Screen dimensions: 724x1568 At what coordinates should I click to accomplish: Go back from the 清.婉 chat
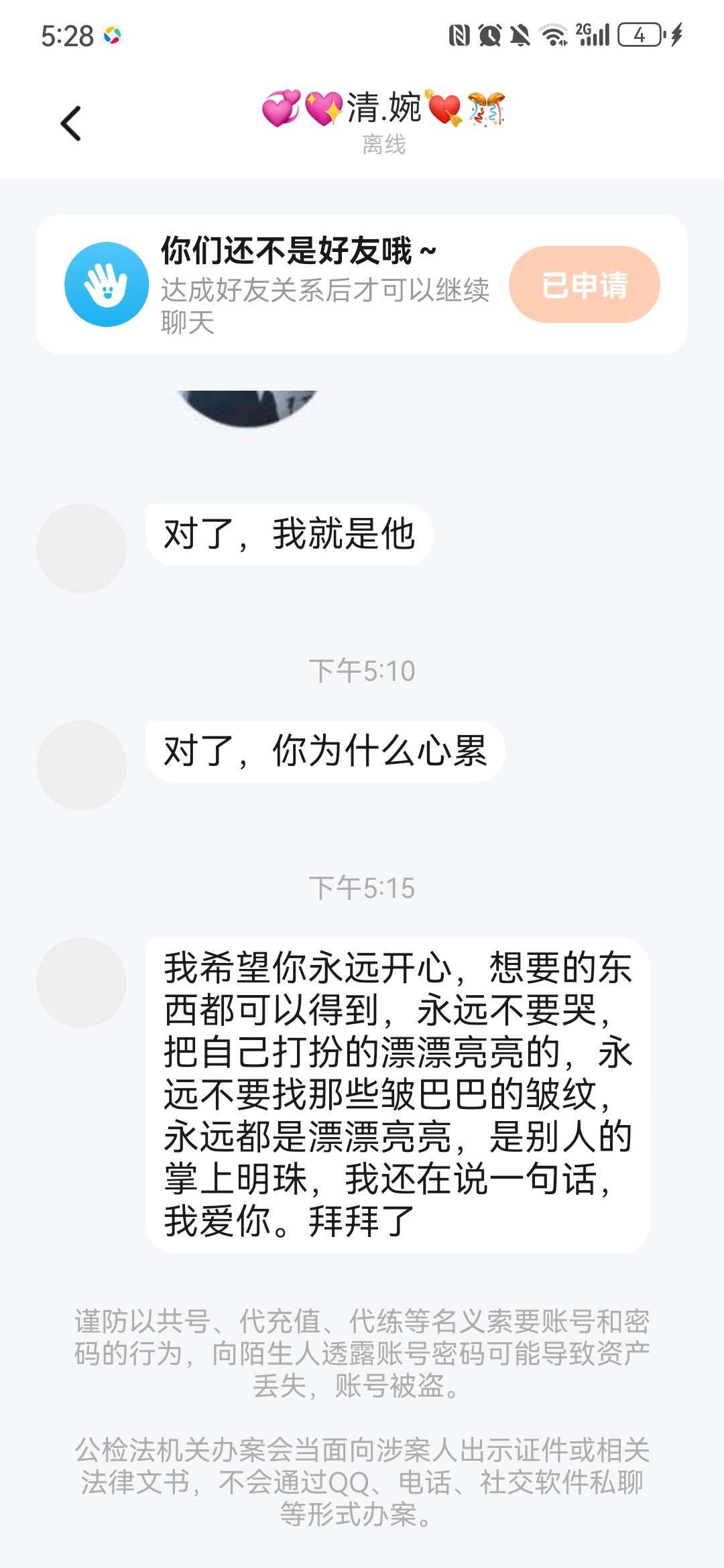point(70,124)
